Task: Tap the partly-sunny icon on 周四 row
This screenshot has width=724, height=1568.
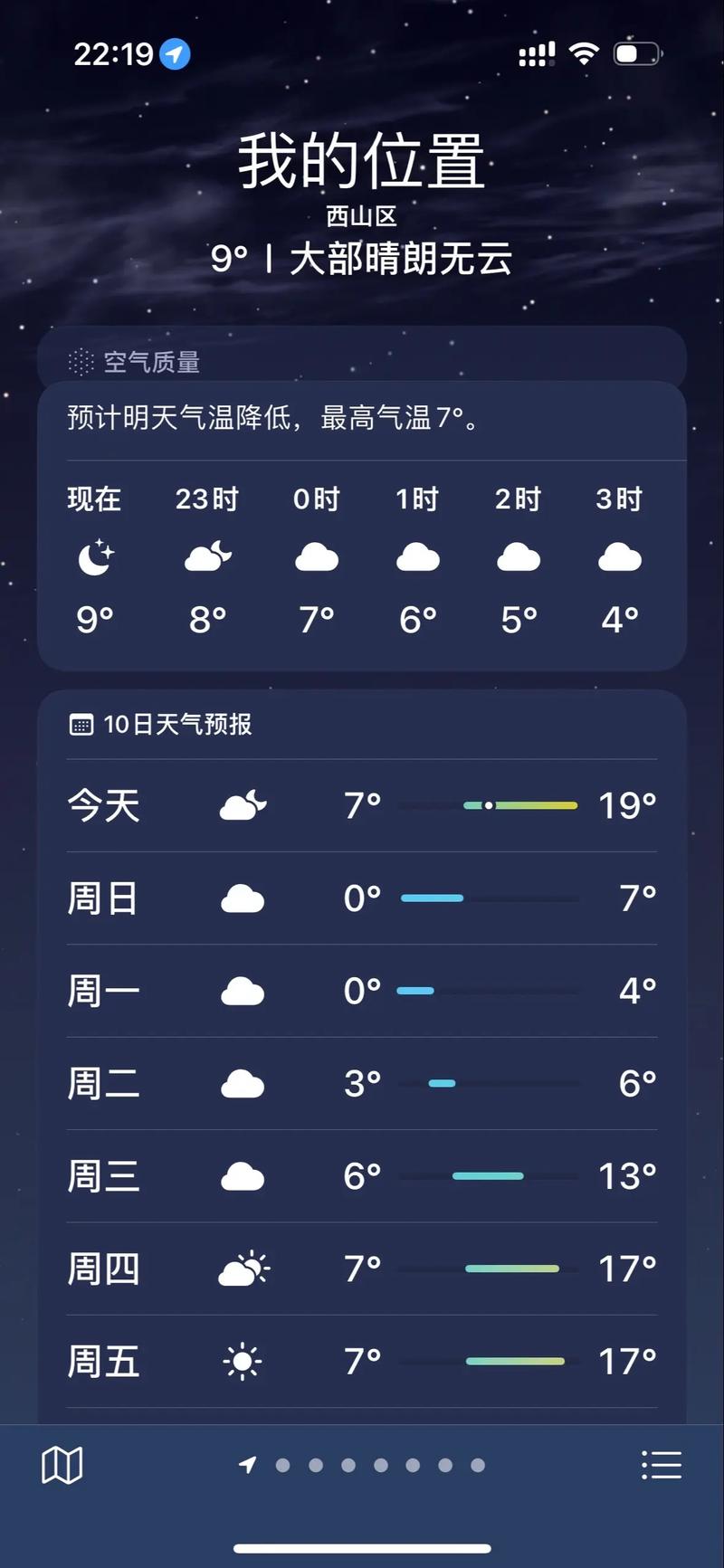Action: click(x=243, y=1269)
